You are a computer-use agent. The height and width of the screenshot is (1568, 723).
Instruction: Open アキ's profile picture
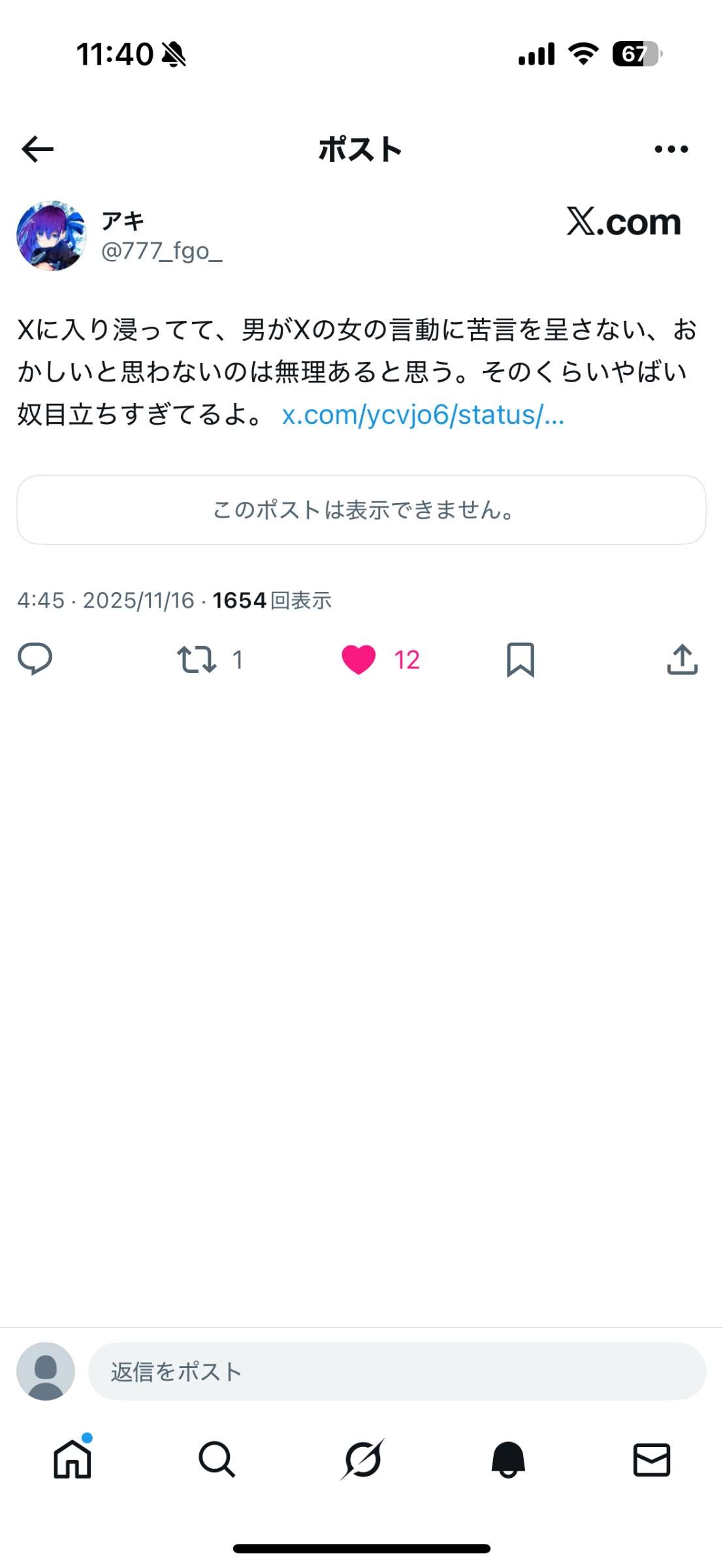(52, 236)
